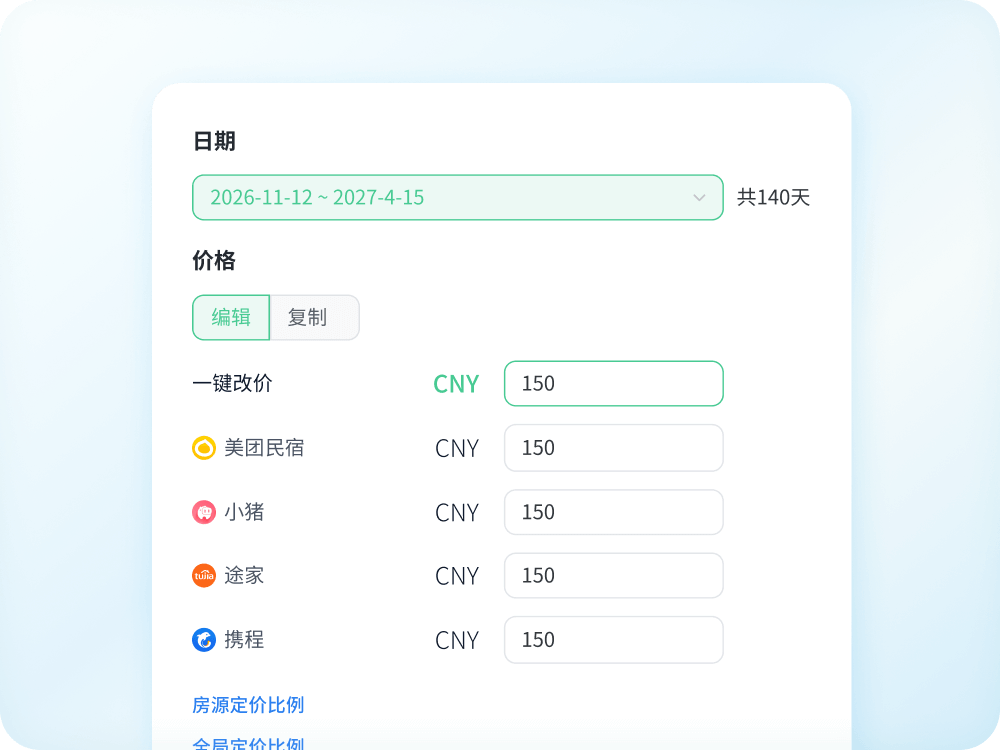Open the date range dropdown

tap(457, 198)
